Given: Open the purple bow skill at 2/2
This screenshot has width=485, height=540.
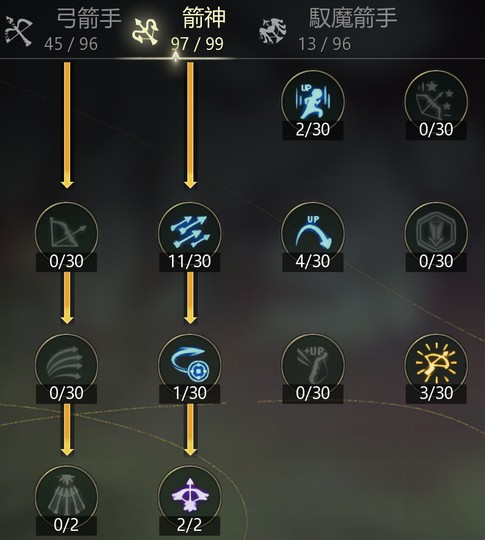Looking at the screenshot, I should tap(189, 497).
